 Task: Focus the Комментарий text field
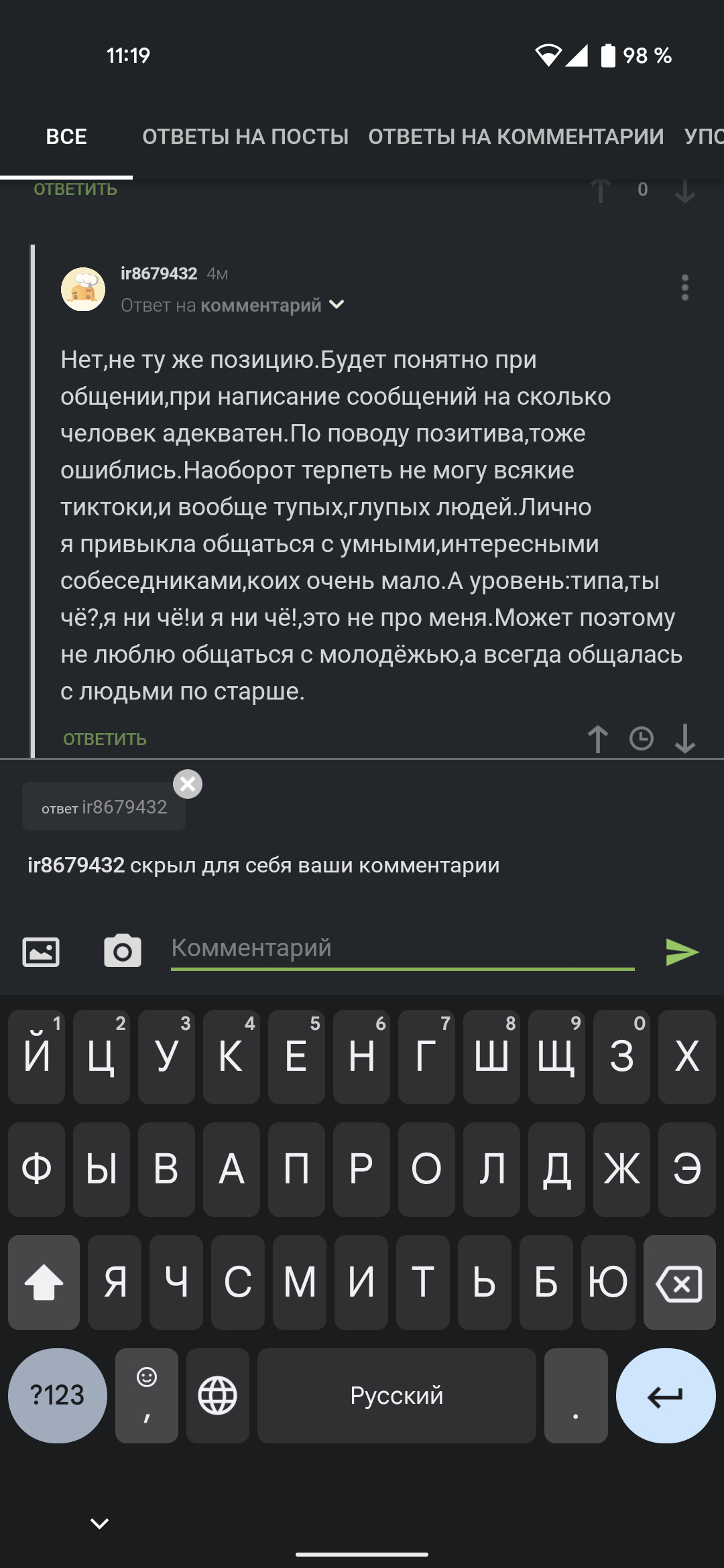click(x=402, y=948)
